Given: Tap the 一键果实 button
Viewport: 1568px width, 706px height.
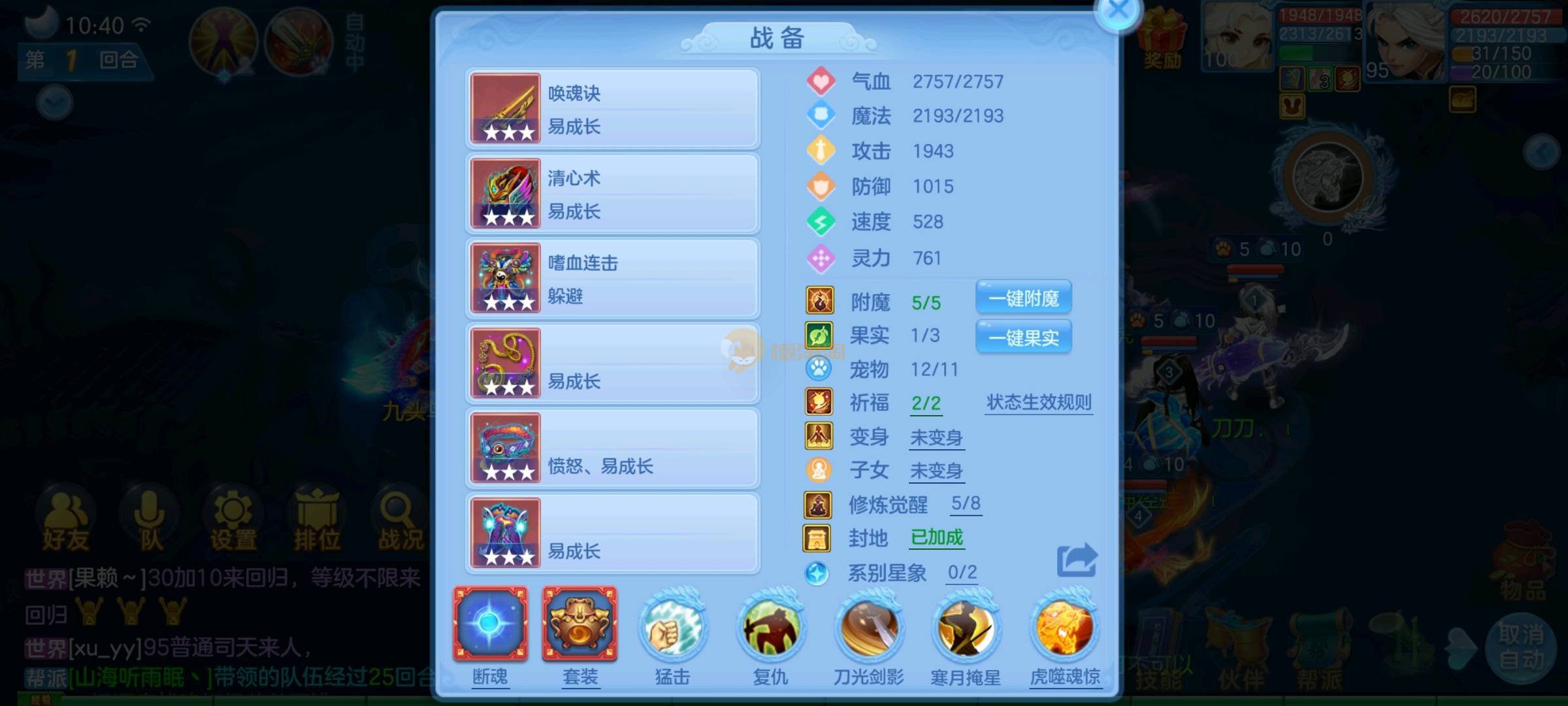Looking at the screenshot, I should coord(1023,337).
